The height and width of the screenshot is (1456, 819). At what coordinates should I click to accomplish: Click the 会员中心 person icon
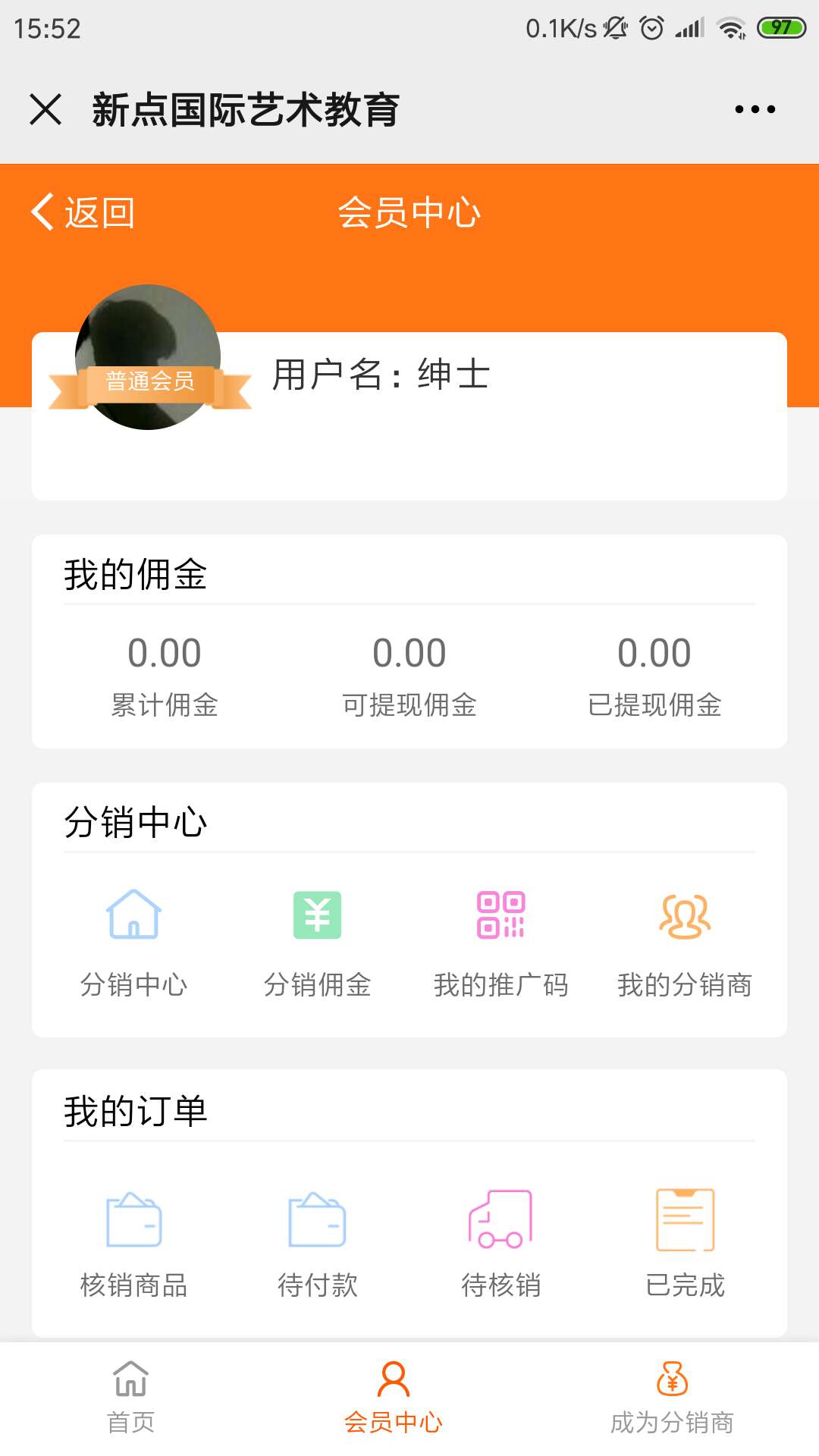pyautogui.click(x=394, y=1388)
